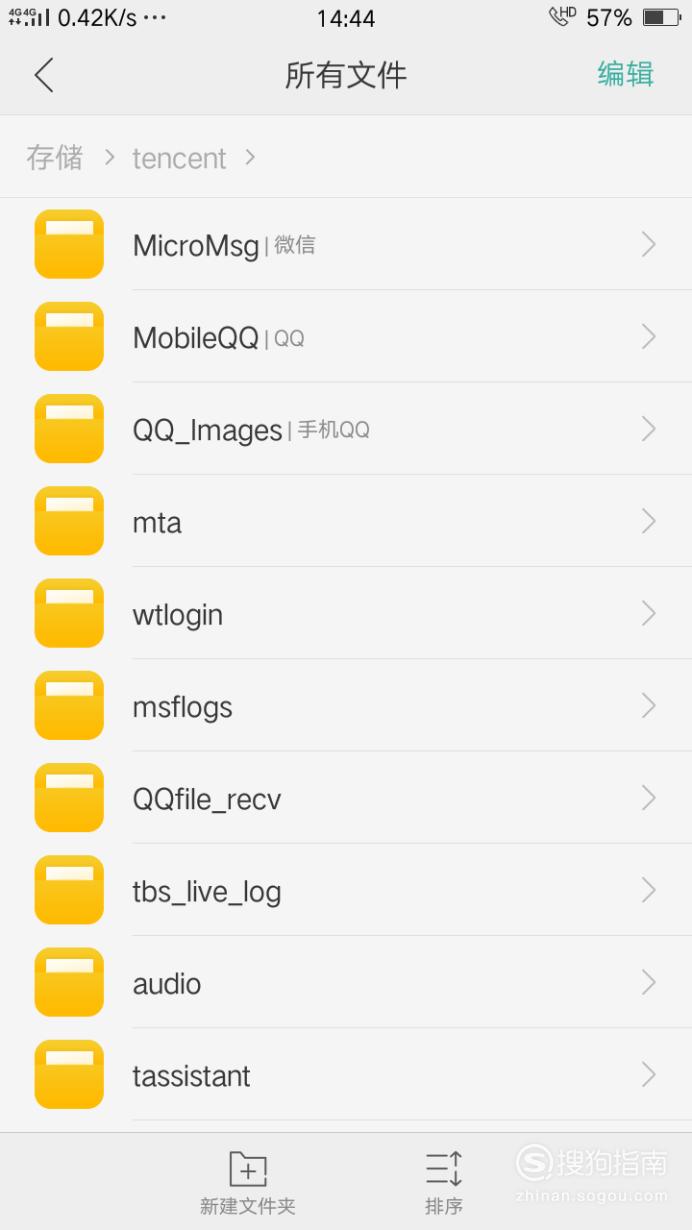The width and height of the screenshot is (692, 1230).
Task: Open the MicroMsg folder
Action: coord(346,244)
